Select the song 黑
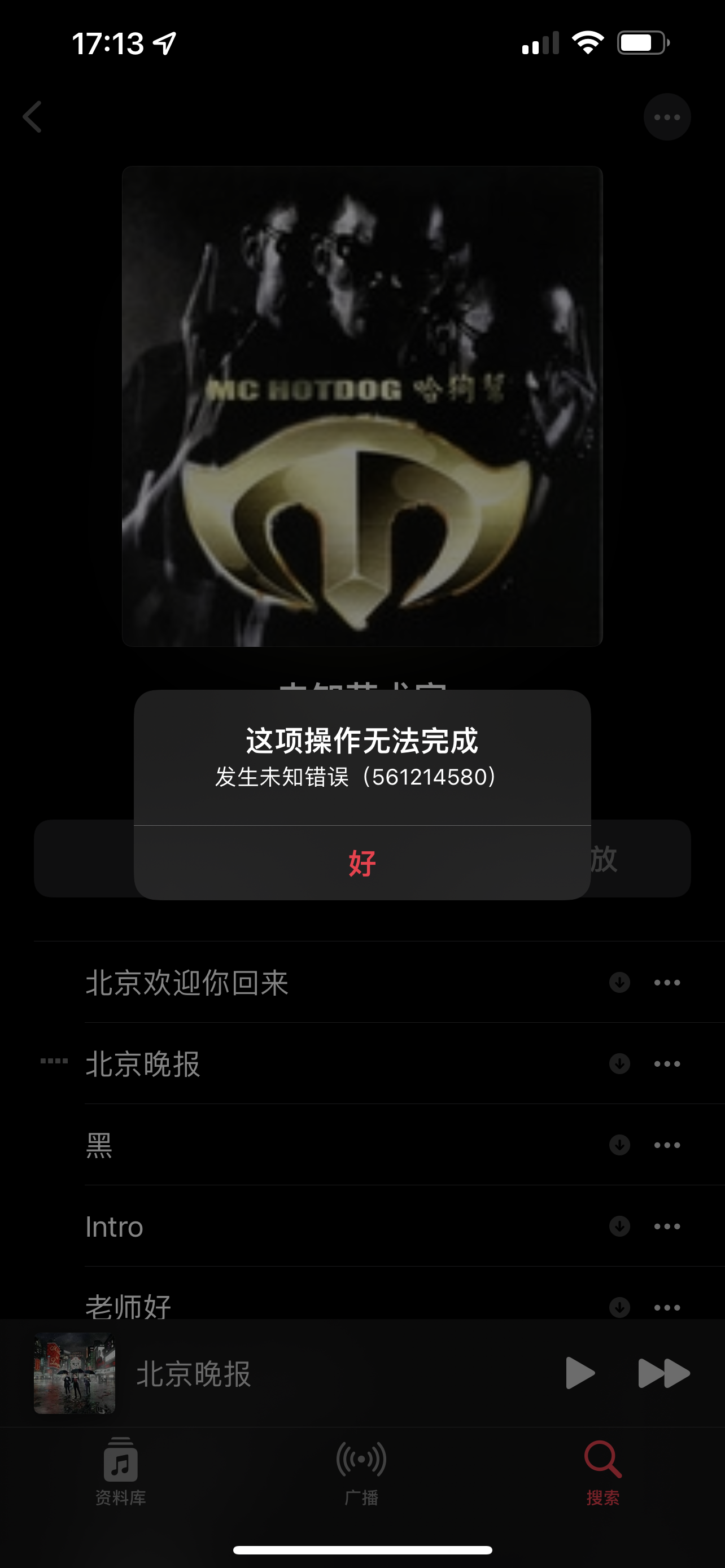This screenshot has height=1568, width=725. (100, 1145)
